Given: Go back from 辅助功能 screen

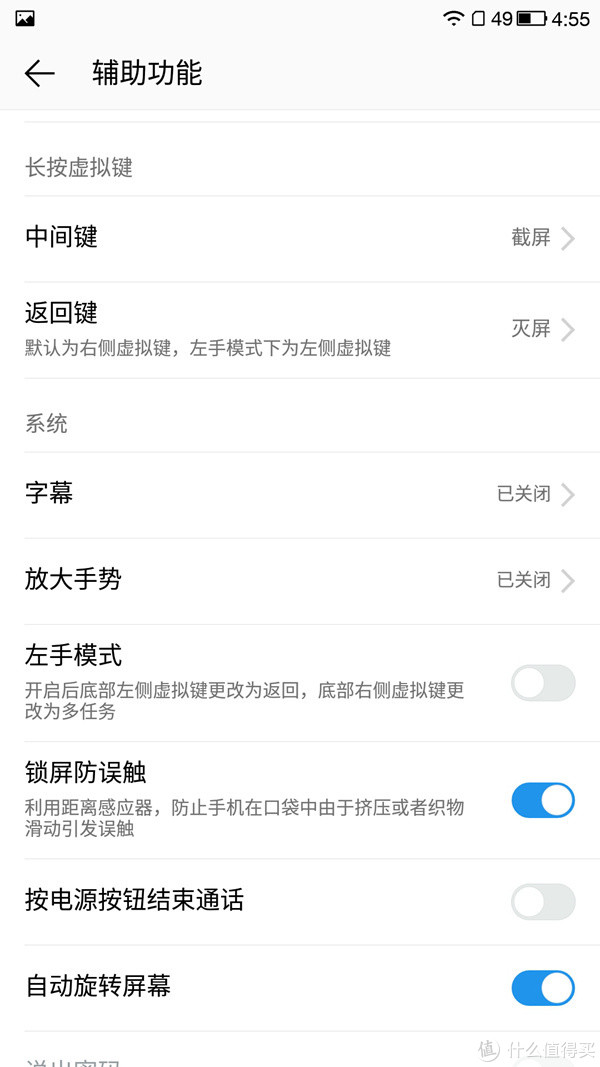Looking at the screenshot, I should click(x=40, y=73).
